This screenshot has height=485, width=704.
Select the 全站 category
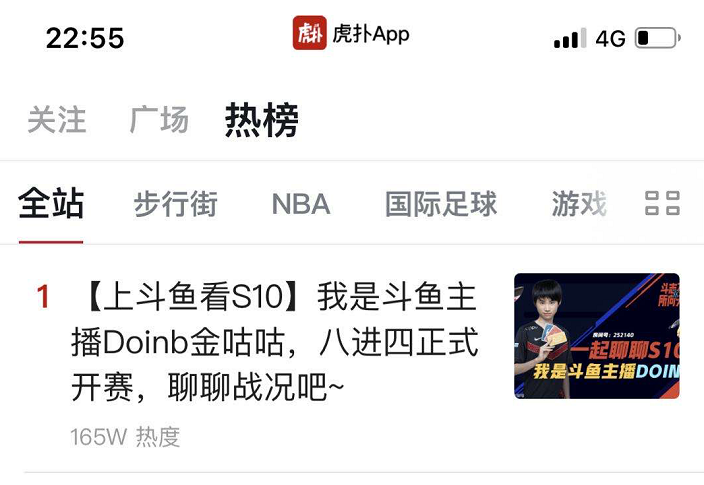[x=51, y=204]
